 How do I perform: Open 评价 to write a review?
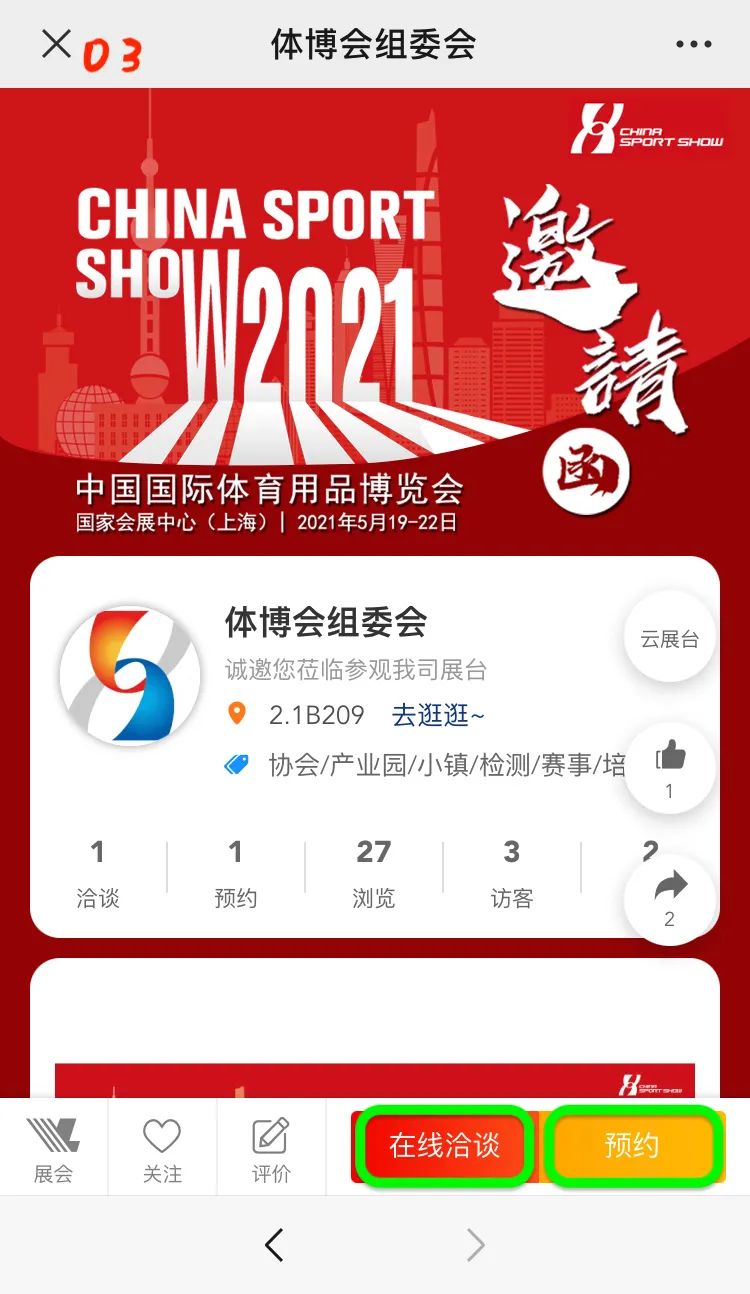(x=271, y=1148)
